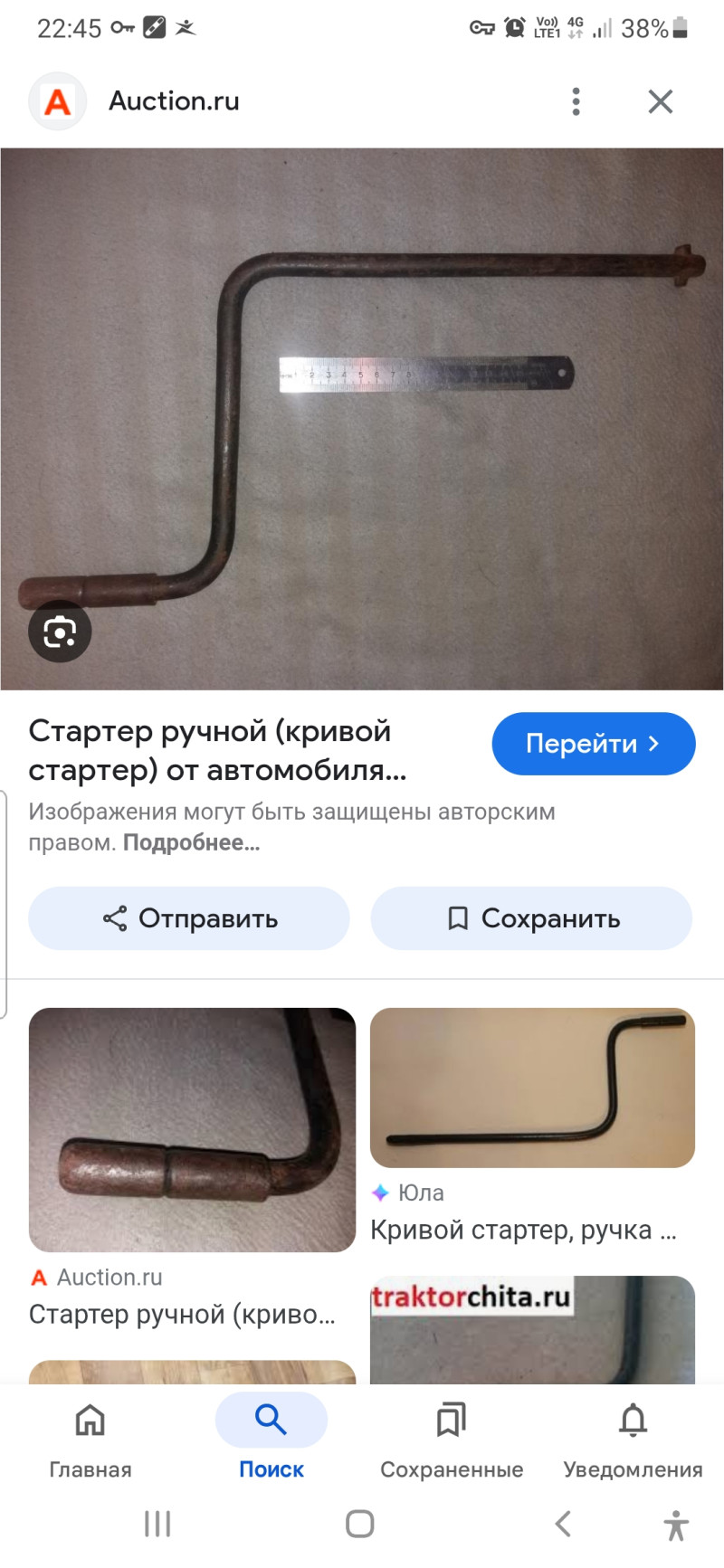Go back with system back button
Screen dimensions: 724x1568
click(563, 1524)
